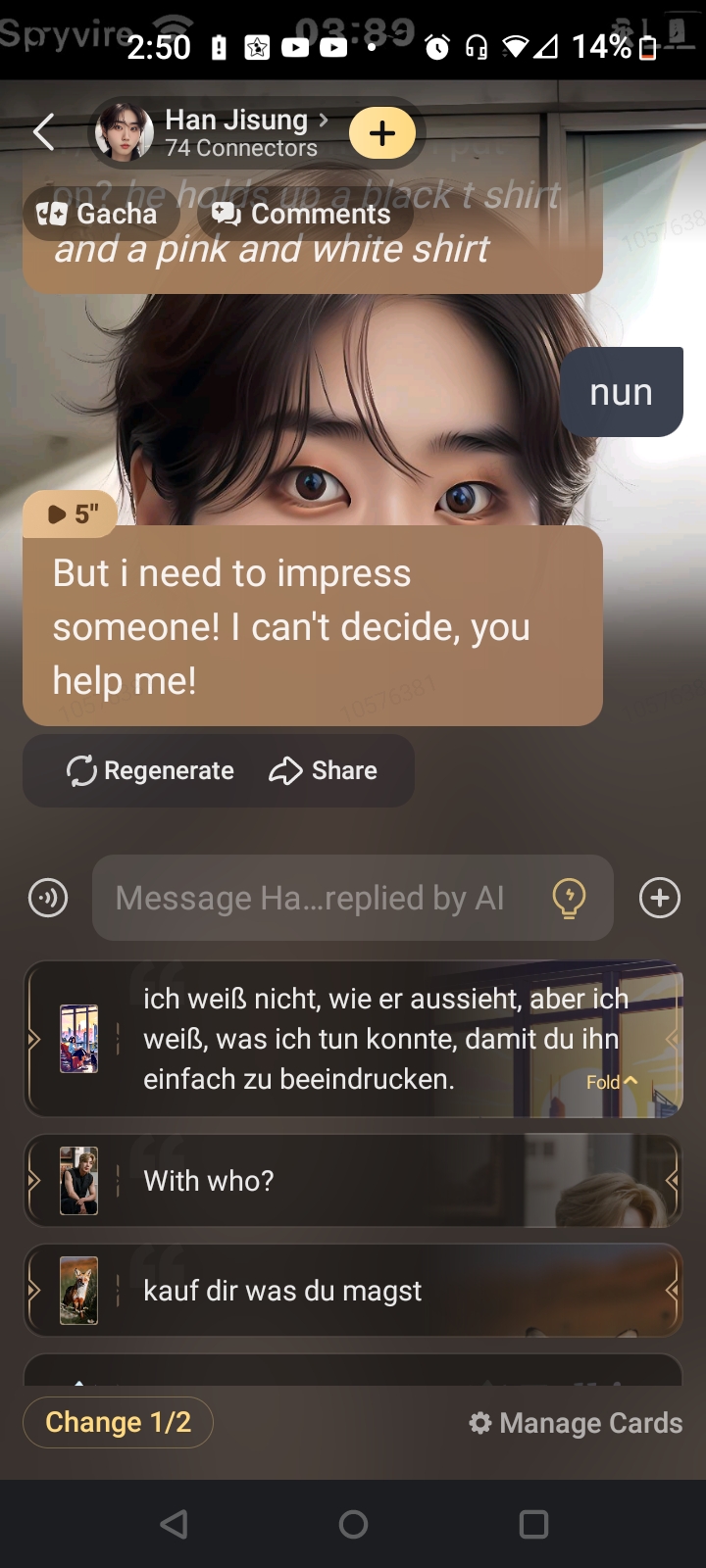Open Comments

(302, 214)
